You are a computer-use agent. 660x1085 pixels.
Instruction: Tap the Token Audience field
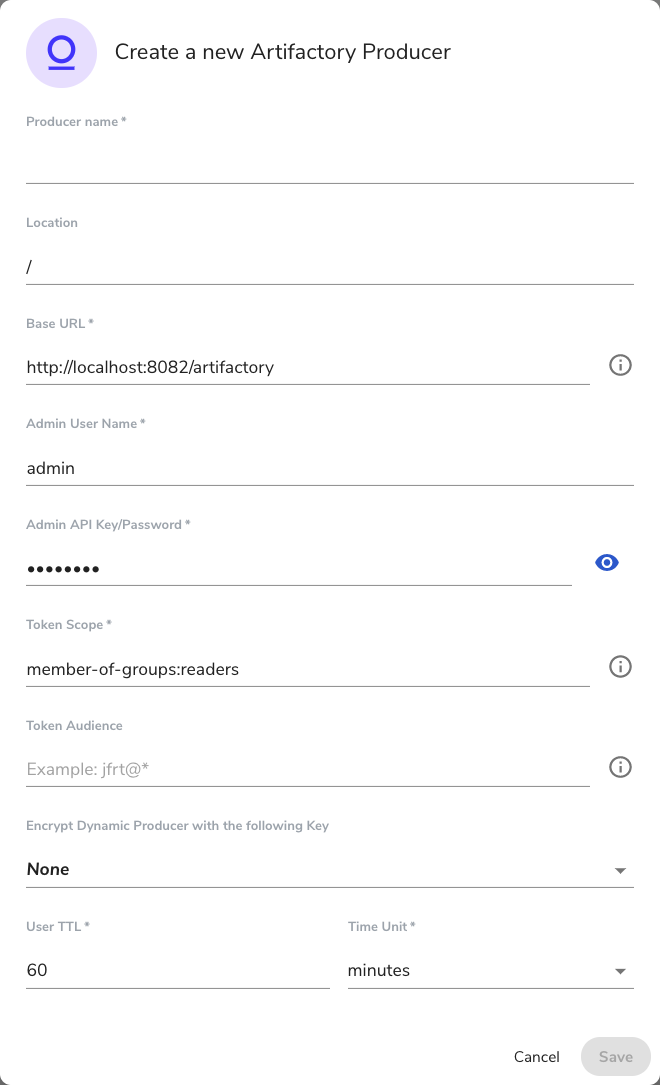click(307, 769)
